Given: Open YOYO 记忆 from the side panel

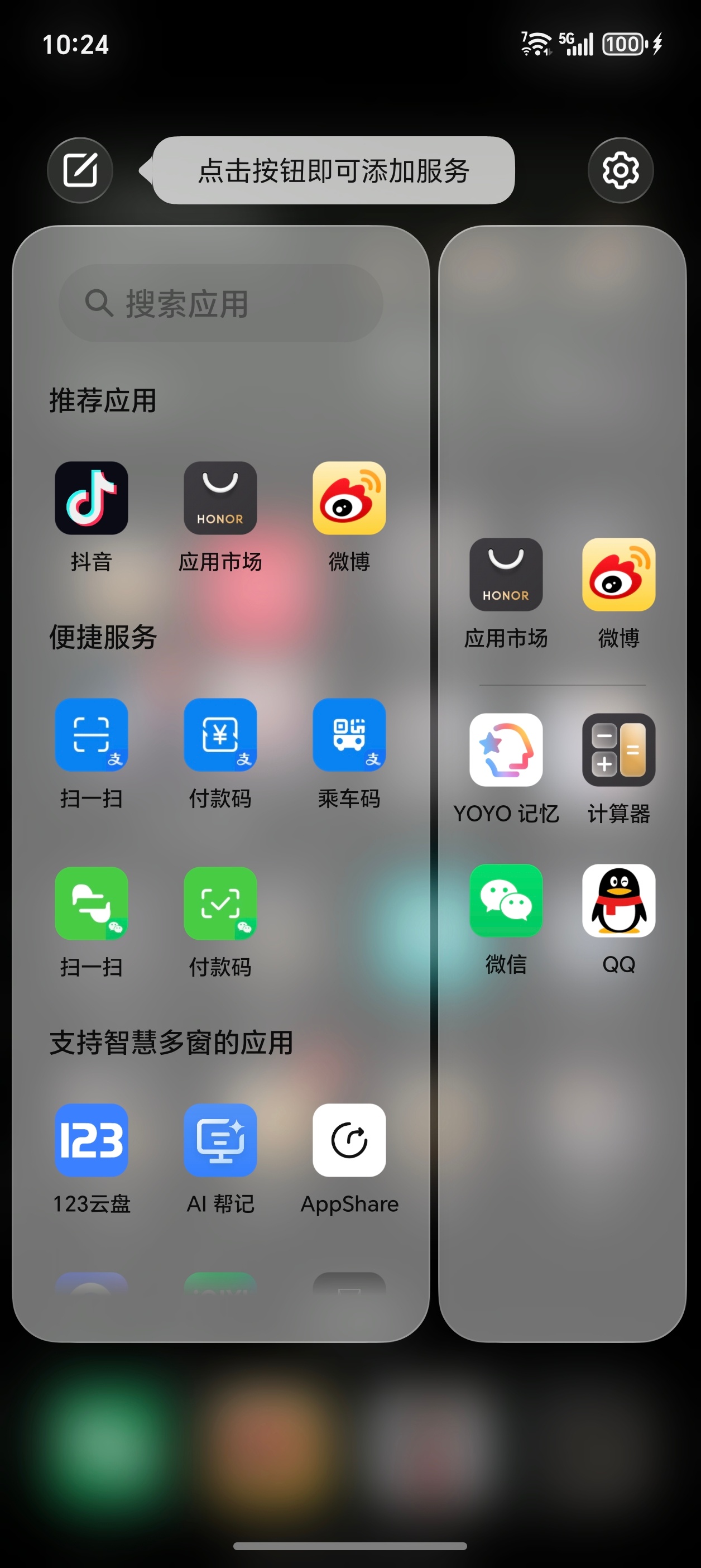Looking at the screenshot, I should (x=506, y=750).
